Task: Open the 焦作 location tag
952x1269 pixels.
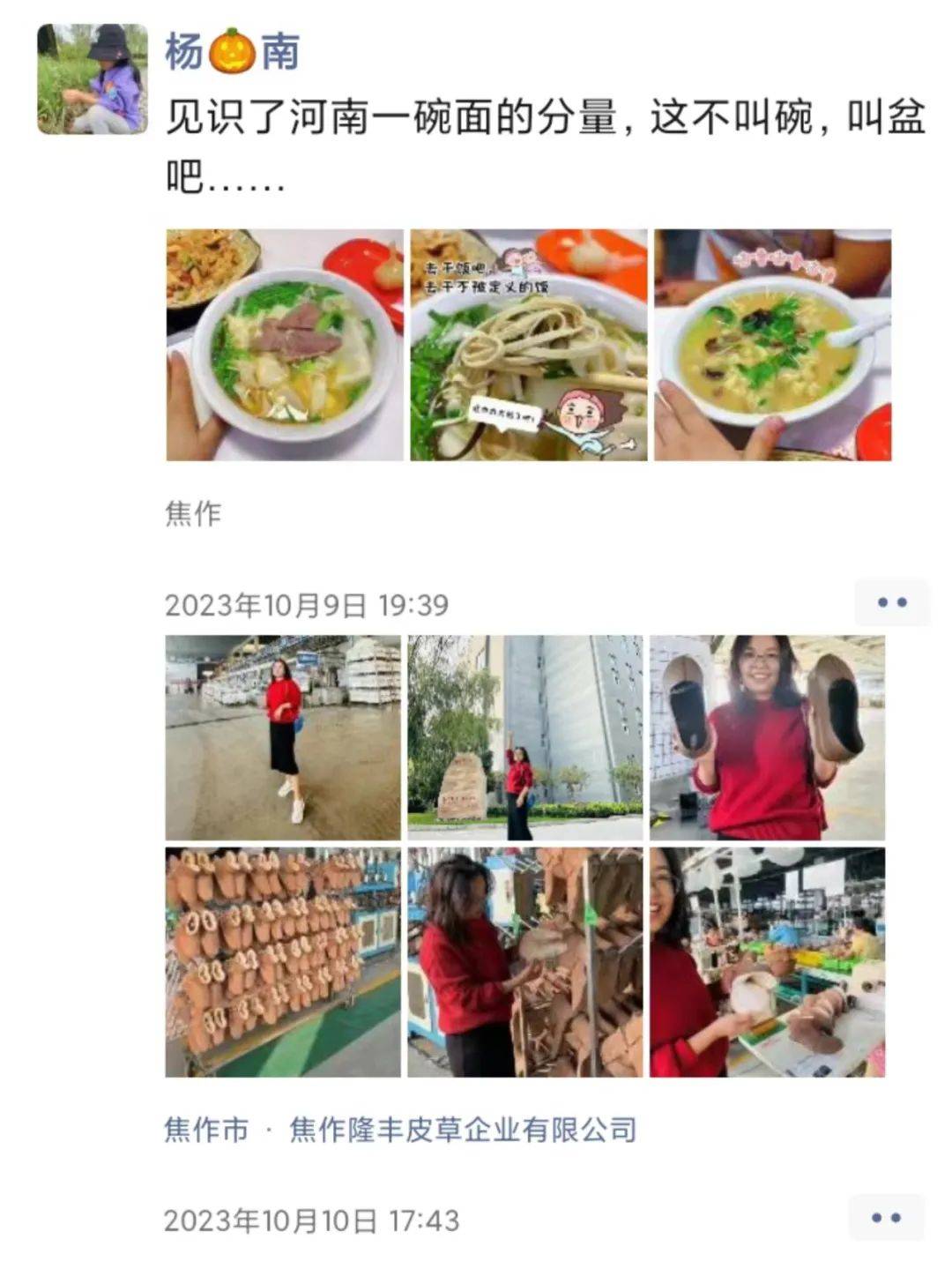Action: coord(192,513)
